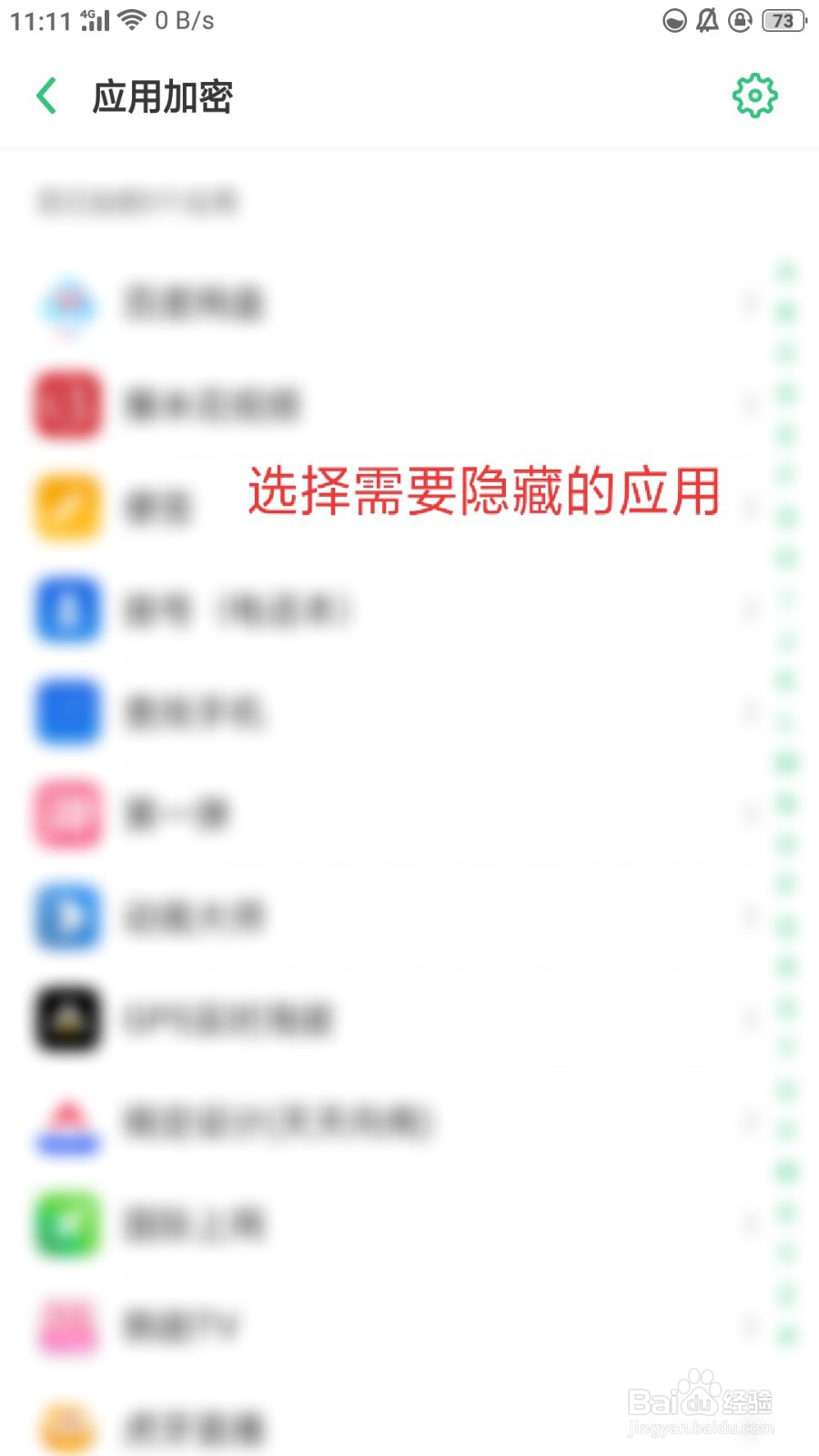Screen dimensions: 819x1456
Task: Expand the GPS app row arrow
Action: [x=748, y=1020]
